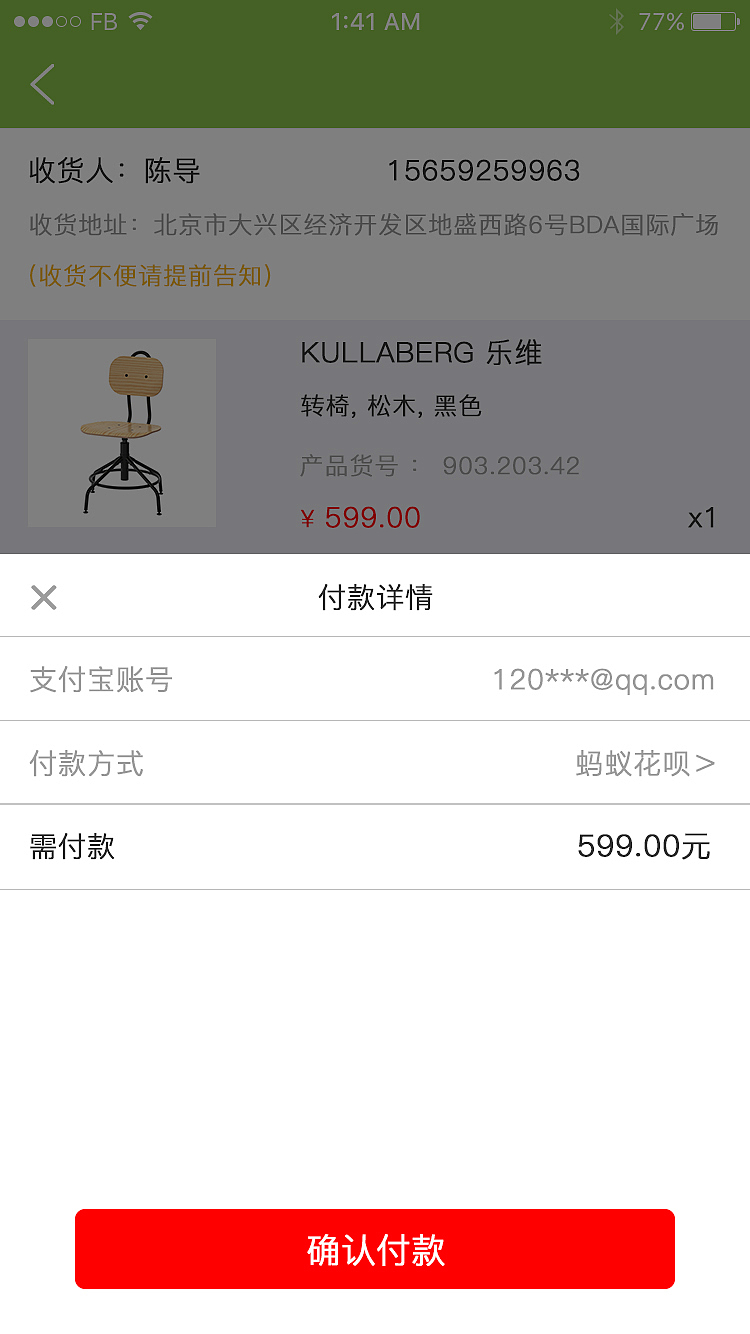Screen dimensions: 750x1334
Task: Close the 付款详情 panel with the X
Action: (x=44, y=596)
